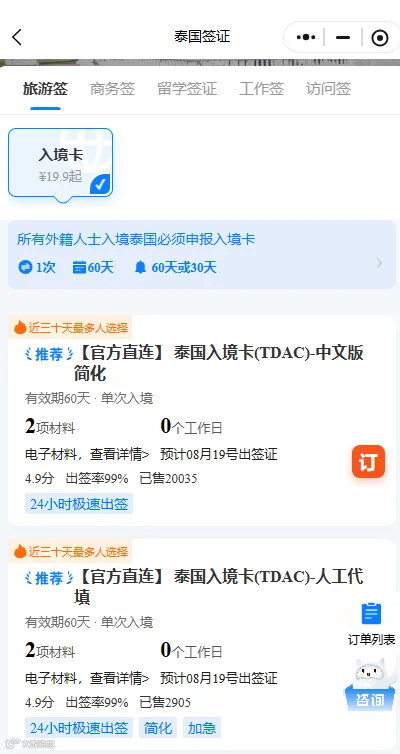
Task: Open the 咨询 customer service mascot
Action: click(x=369, y=686)
